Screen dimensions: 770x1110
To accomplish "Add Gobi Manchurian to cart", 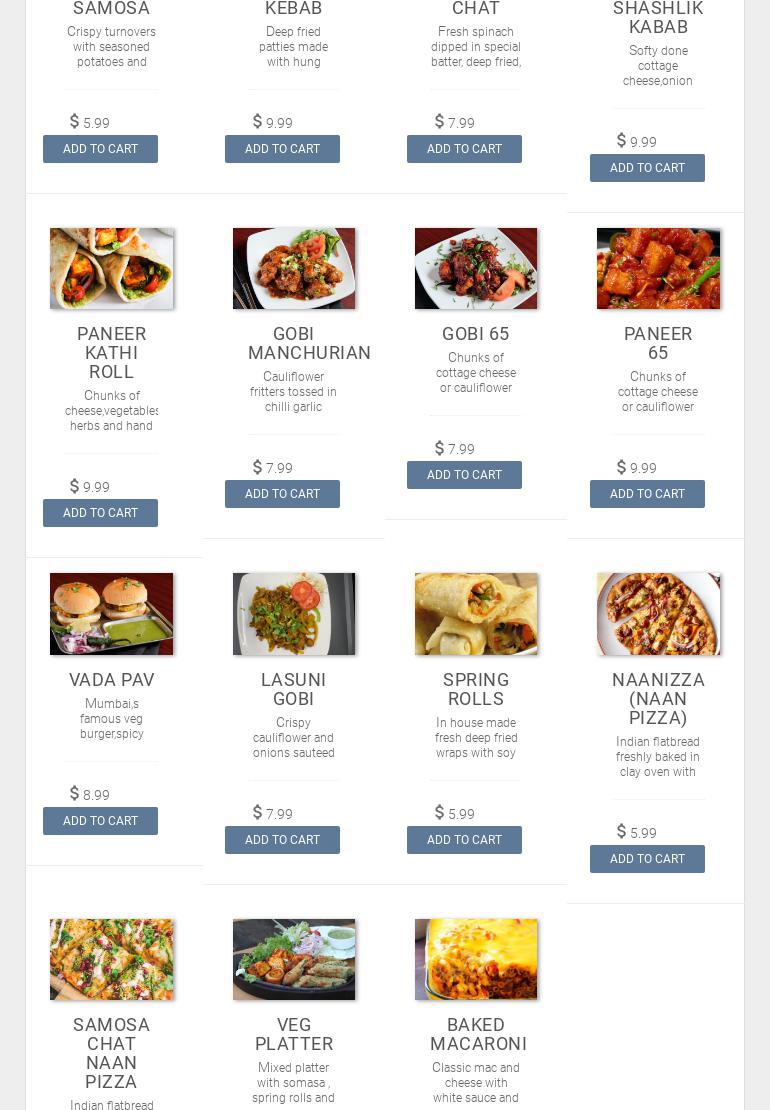I will click(x=282, y=494).
